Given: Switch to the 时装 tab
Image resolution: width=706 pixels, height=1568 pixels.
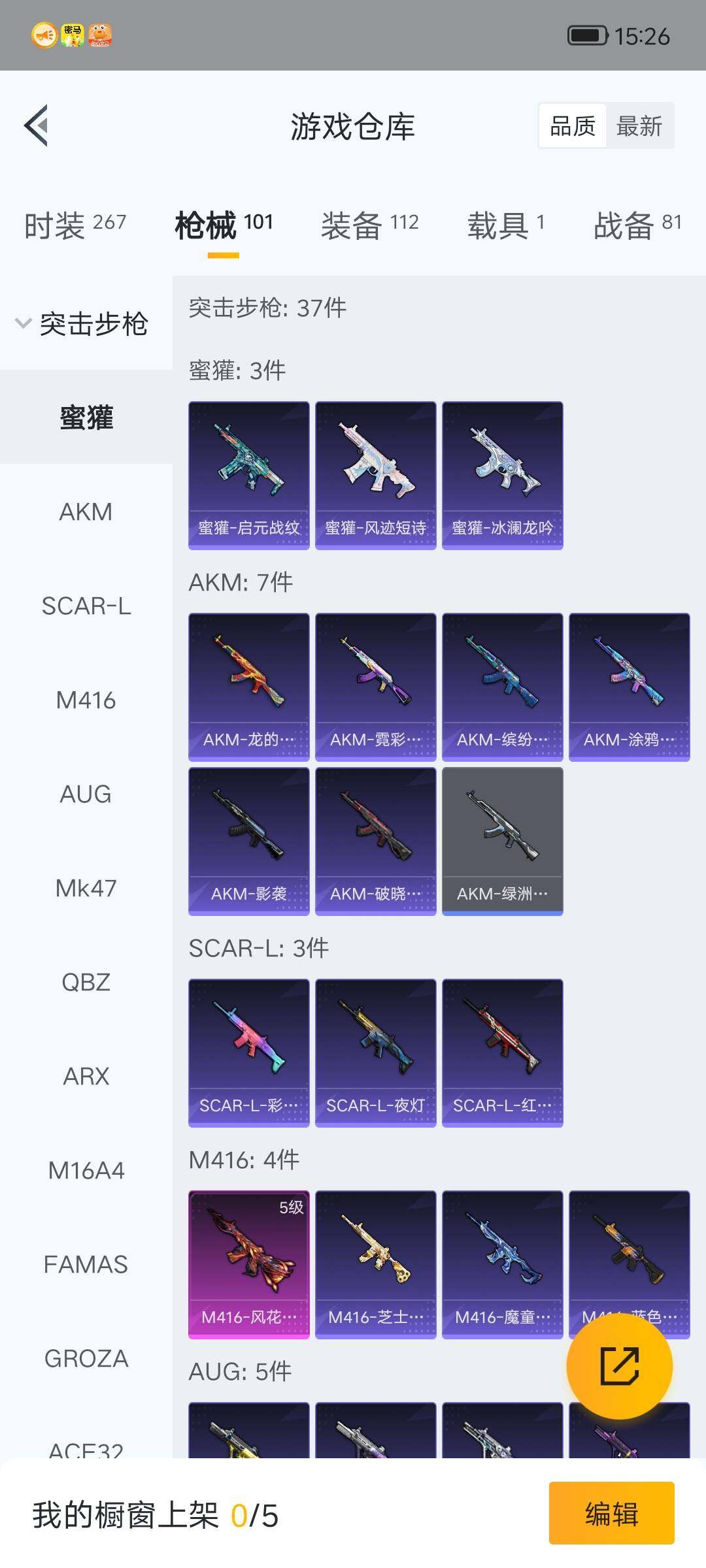Looking at the screenshot, I should (x=75, y=225).
